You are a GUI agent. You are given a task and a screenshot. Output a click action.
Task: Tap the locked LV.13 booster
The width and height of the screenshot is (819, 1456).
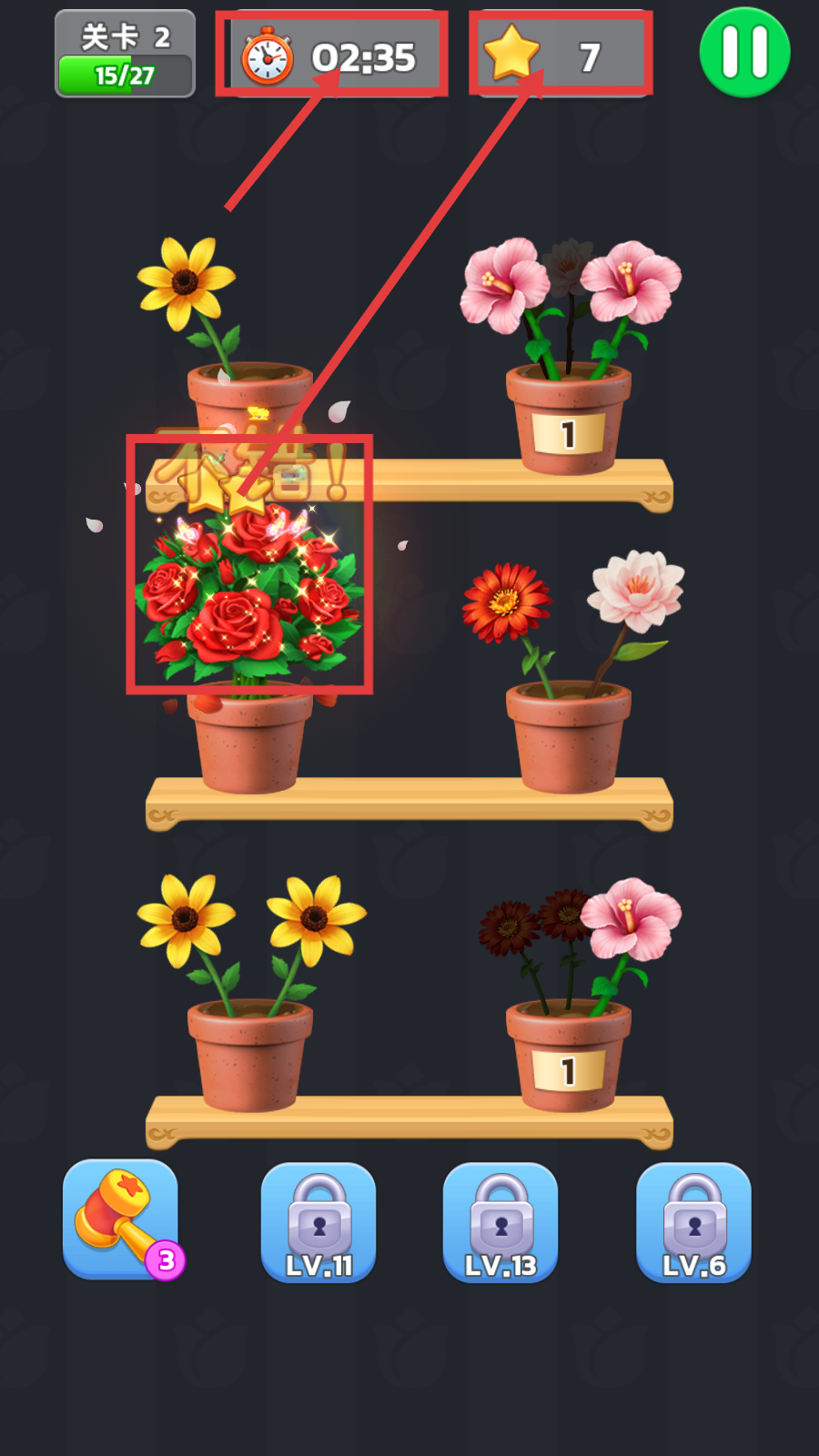click(500, 1222)
